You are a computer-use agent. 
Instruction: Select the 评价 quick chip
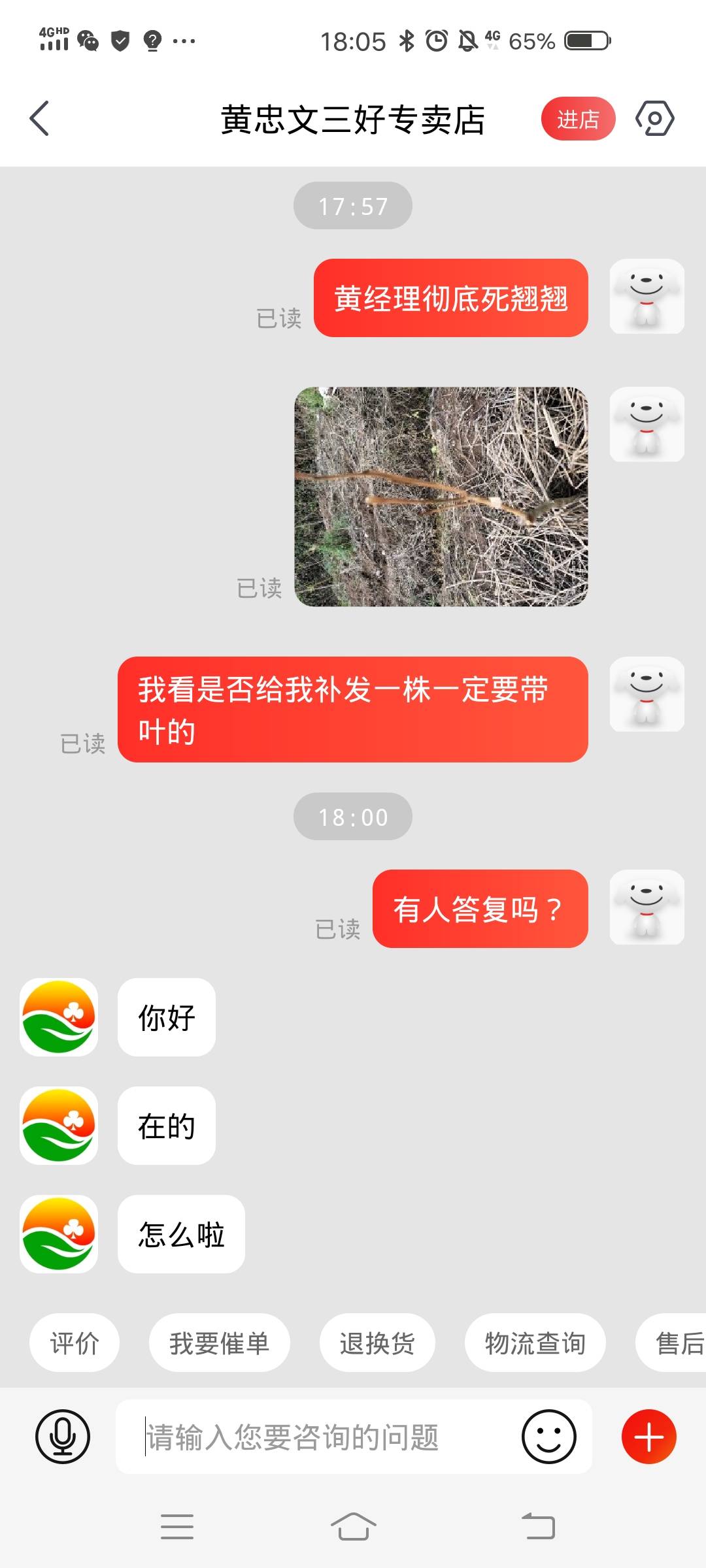75,1343
